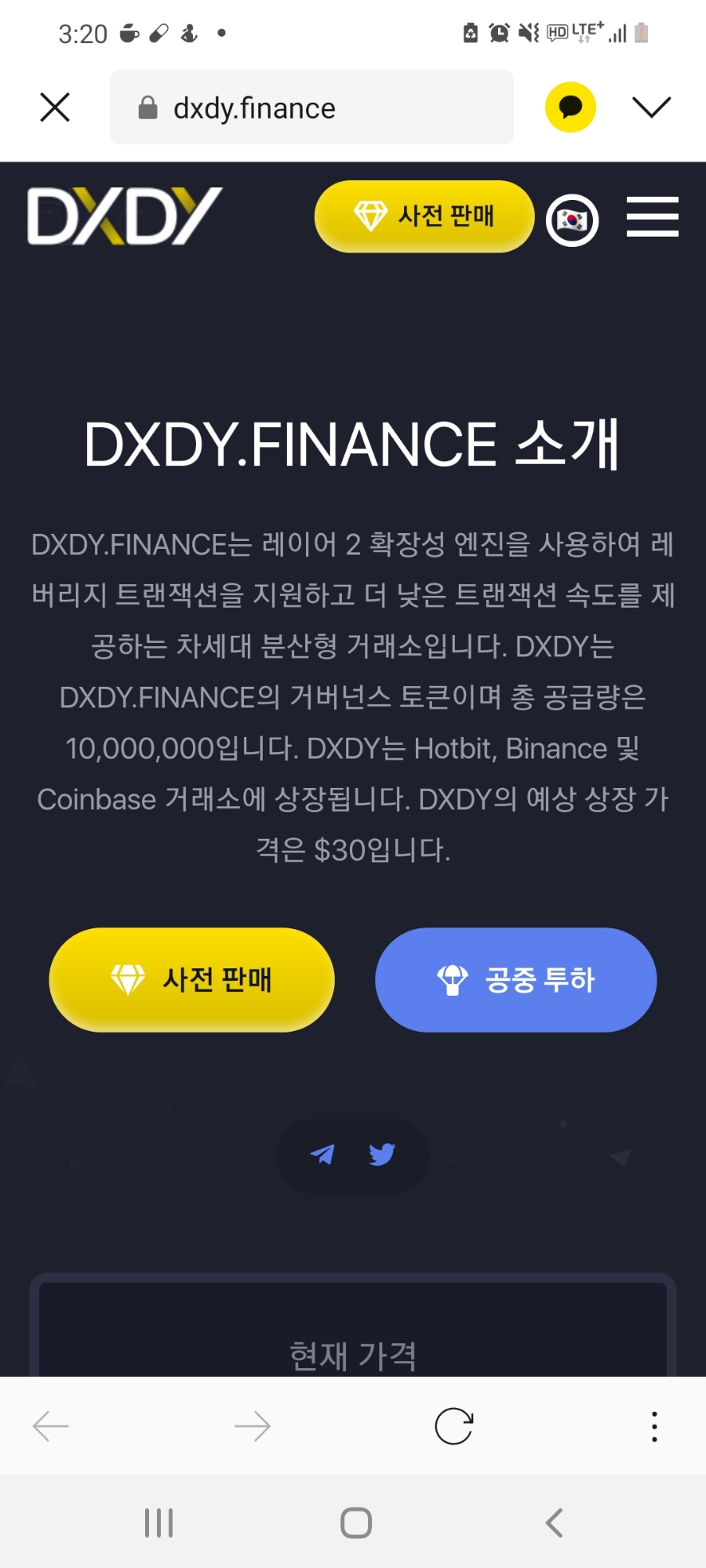Tap the battery indicator in status bar
This screenshot has height=1568, width=706.
click(640, 31)
